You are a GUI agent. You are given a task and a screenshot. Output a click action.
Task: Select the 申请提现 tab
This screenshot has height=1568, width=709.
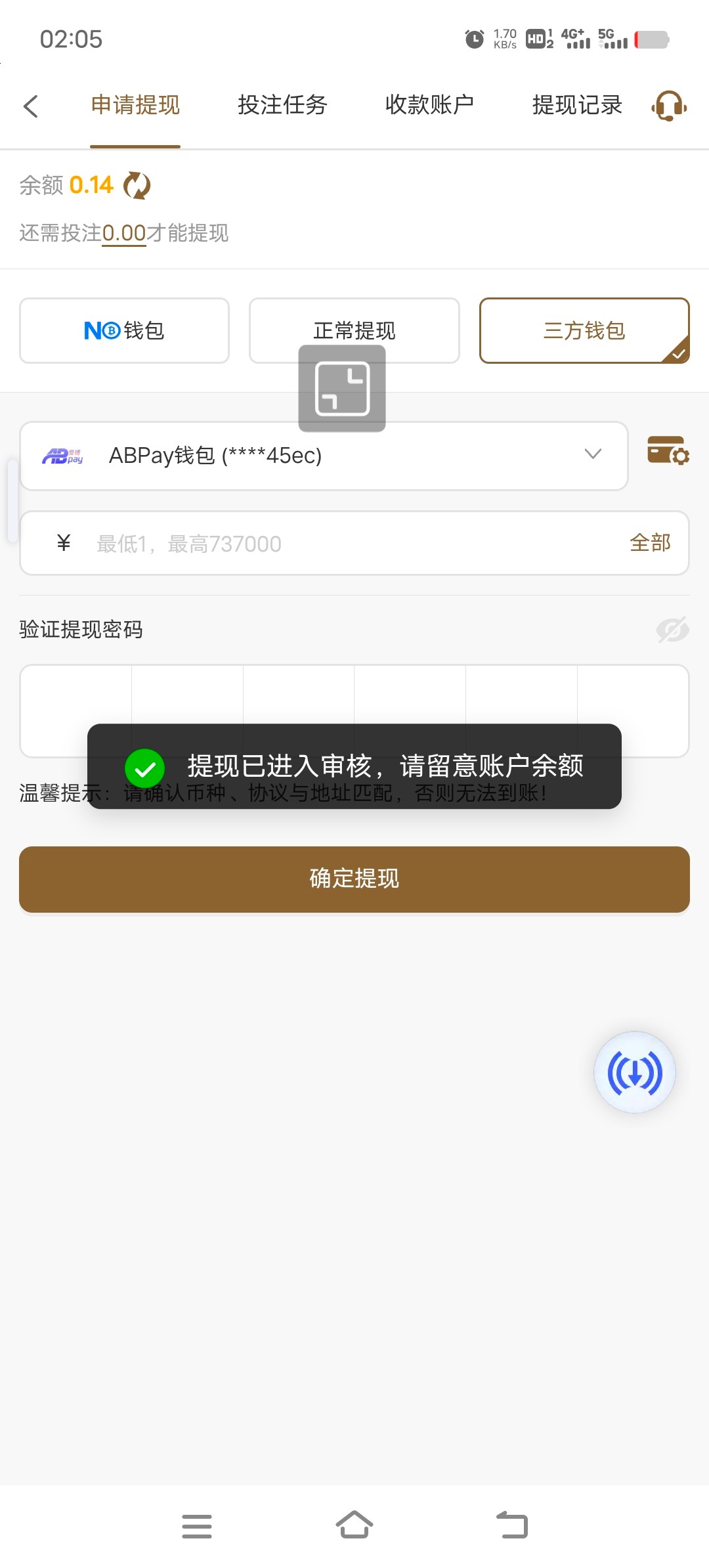[x=135, y=105]
